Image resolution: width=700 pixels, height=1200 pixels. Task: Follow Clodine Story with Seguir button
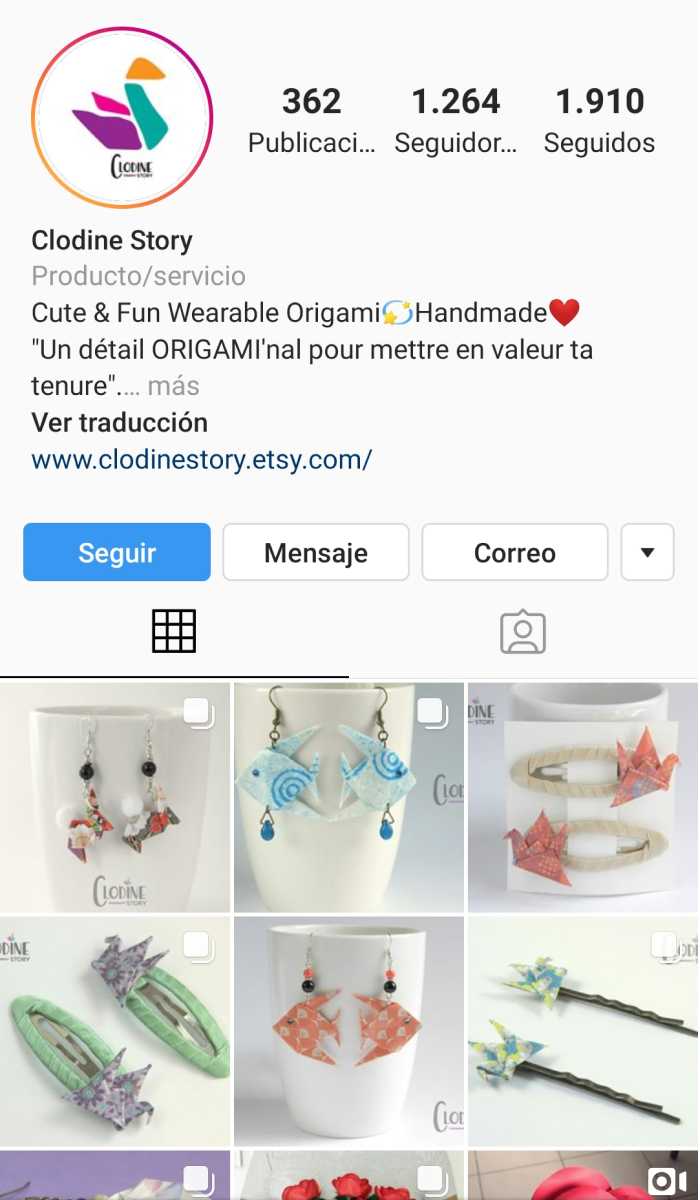(117, 552)
